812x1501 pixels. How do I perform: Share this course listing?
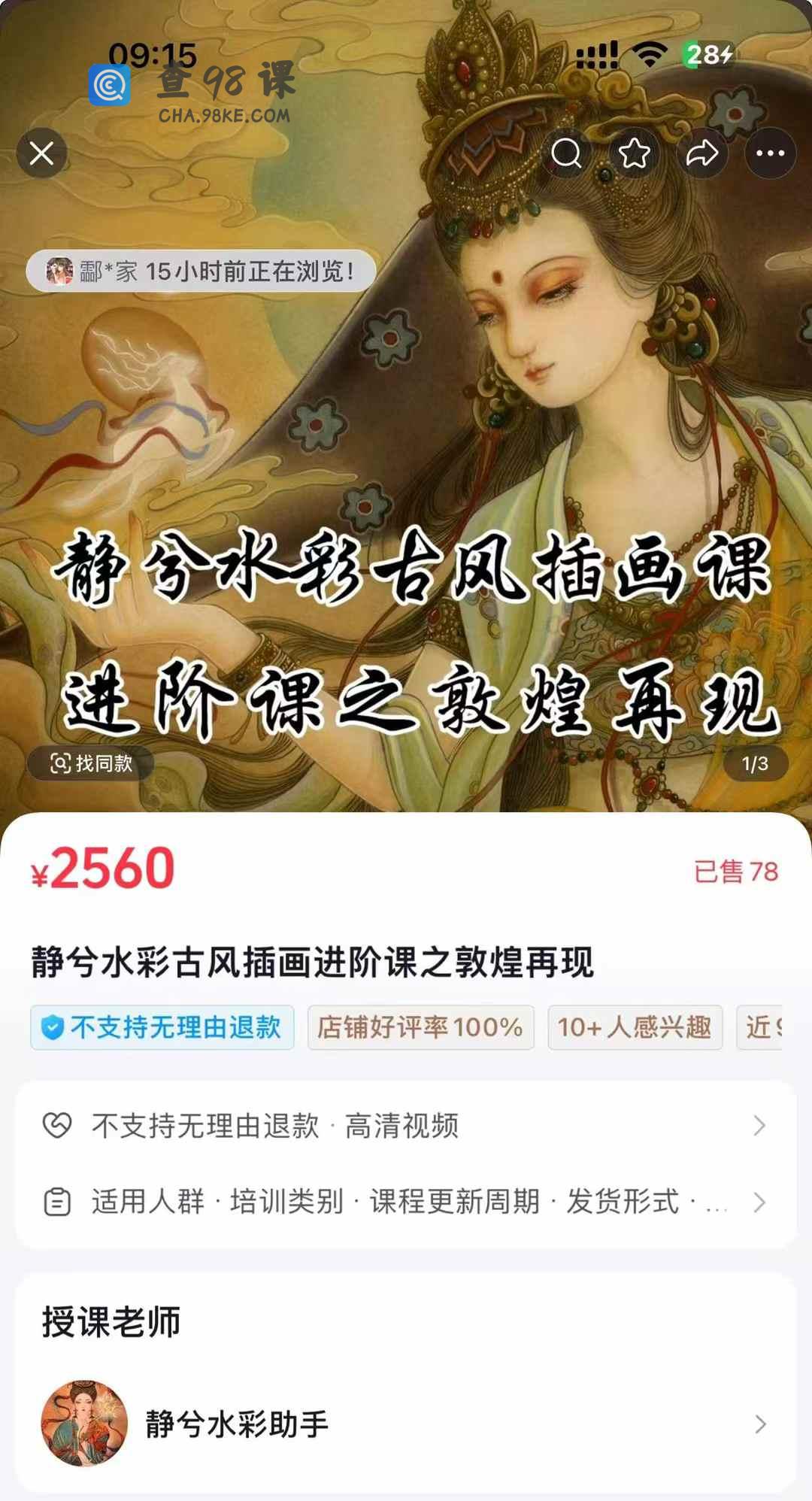click(701, 153)
